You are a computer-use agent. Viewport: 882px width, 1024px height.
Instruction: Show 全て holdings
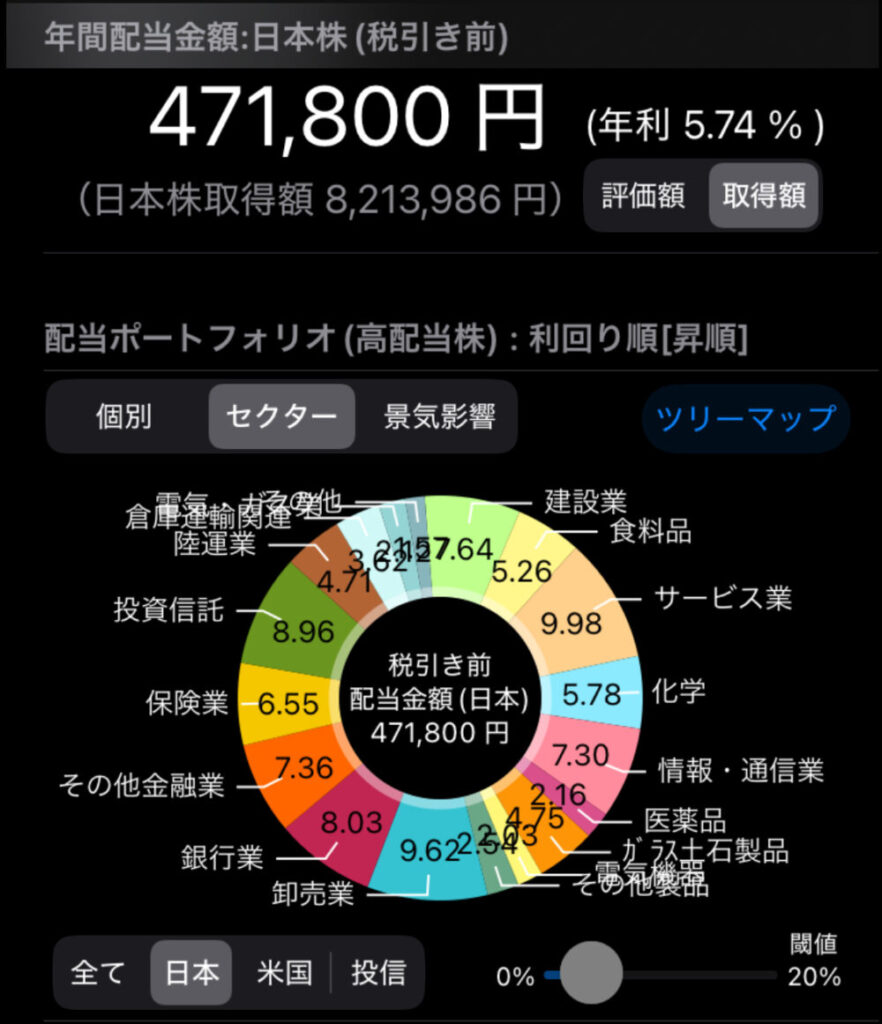99,973
